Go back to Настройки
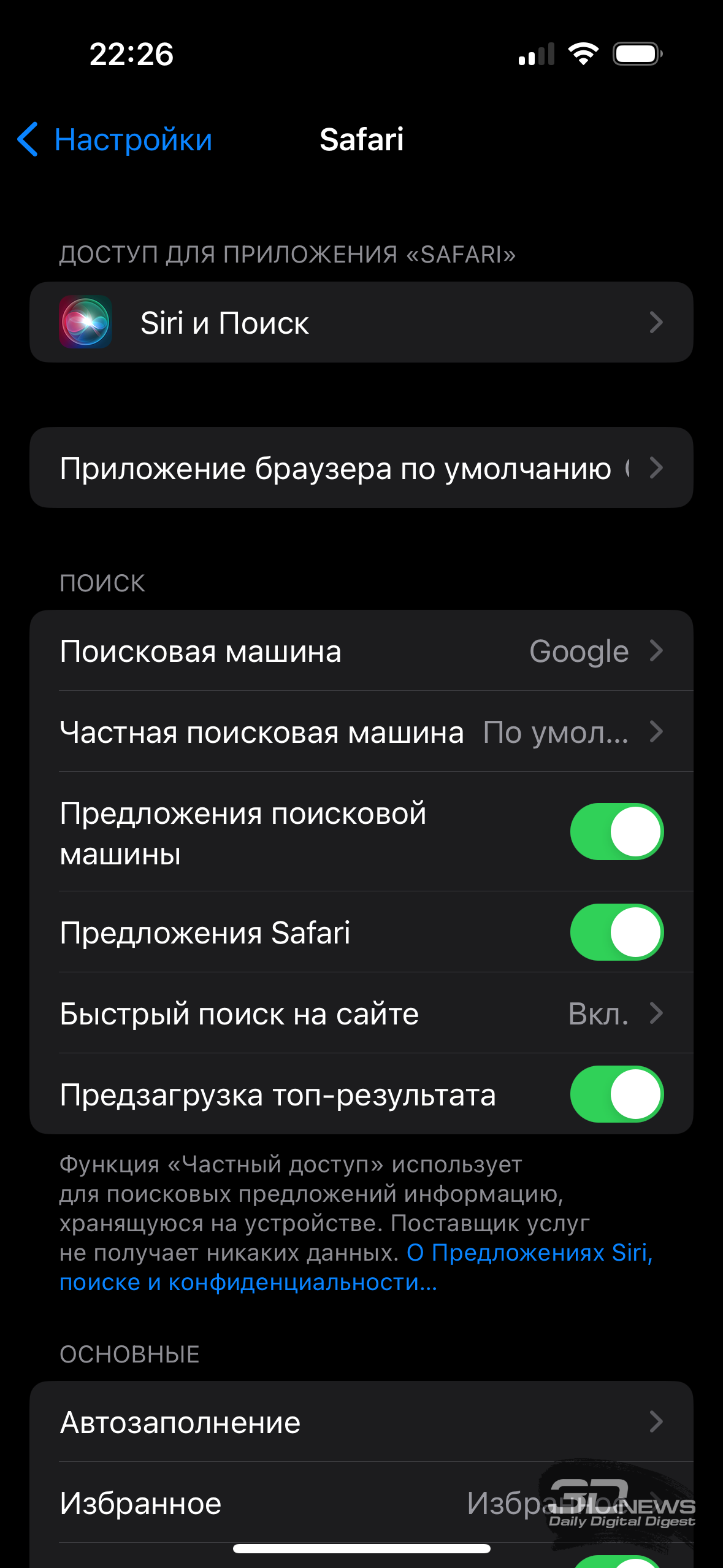Image resolution: width=723 pixels, height=1568 pixels. click(115, 140)
